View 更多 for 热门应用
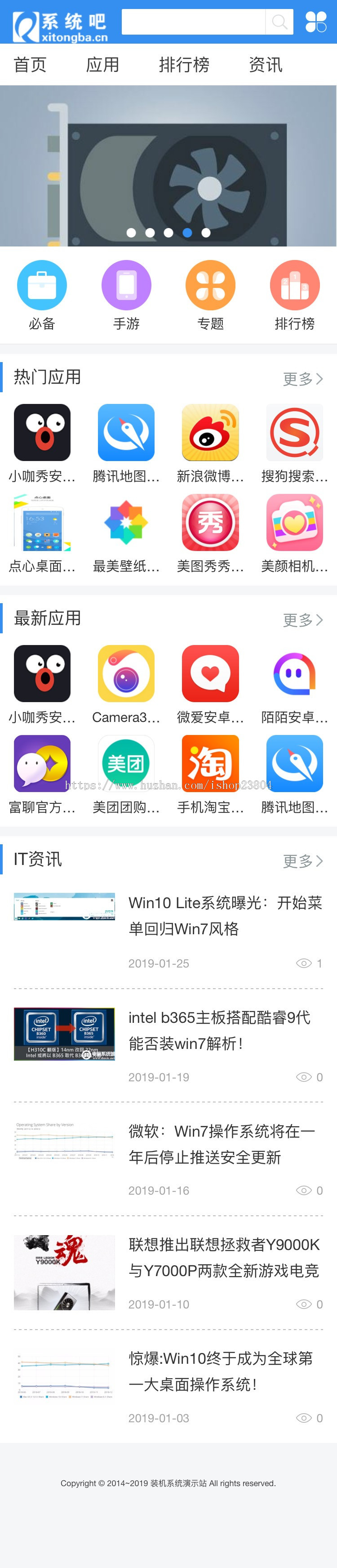 coord(302,379)
